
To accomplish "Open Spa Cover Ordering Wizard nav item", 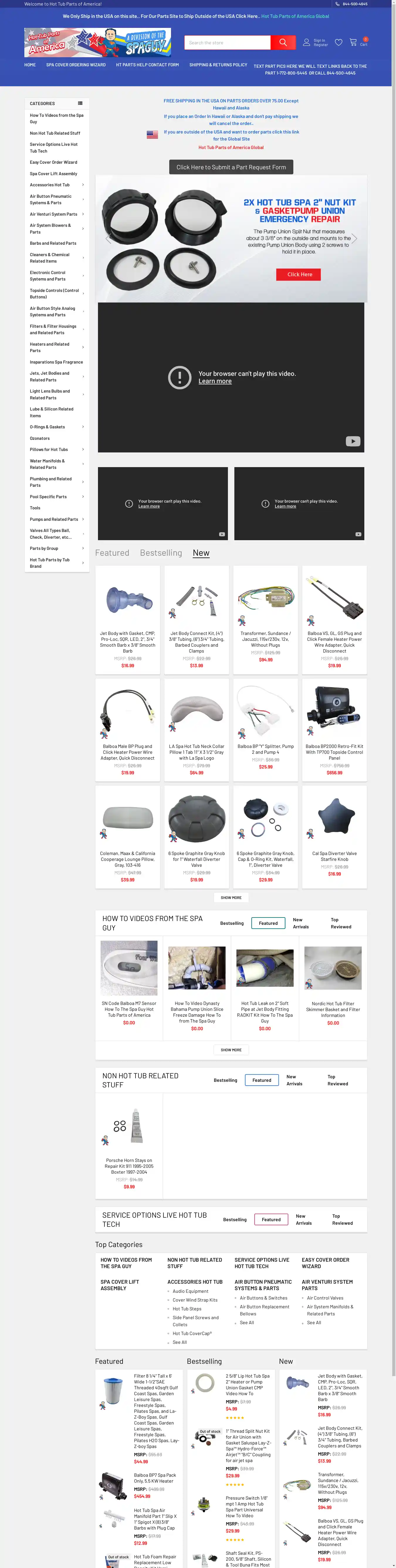I will 75,65.
